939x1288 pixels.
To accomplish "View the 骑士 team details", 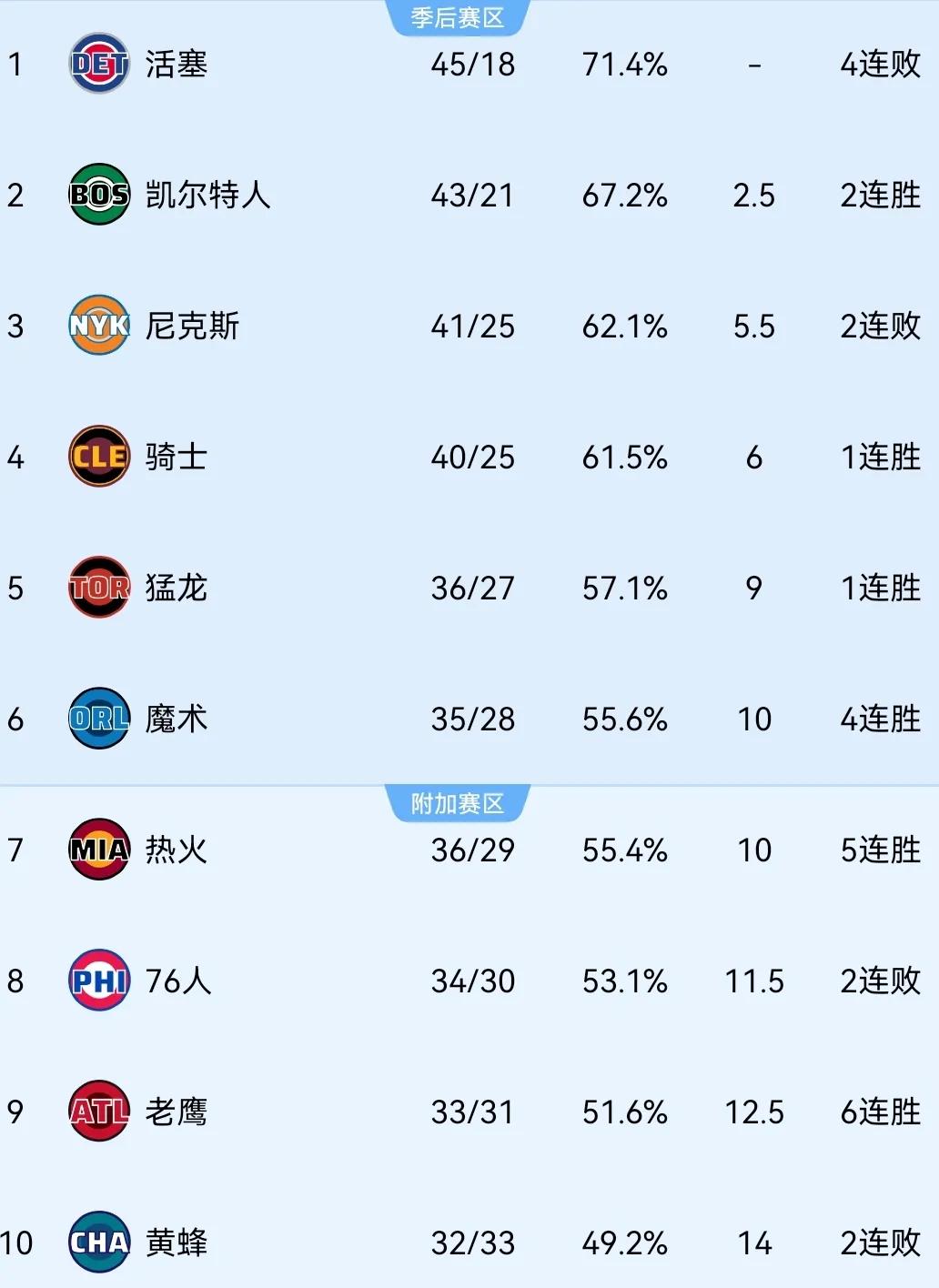I will point(176,458).
